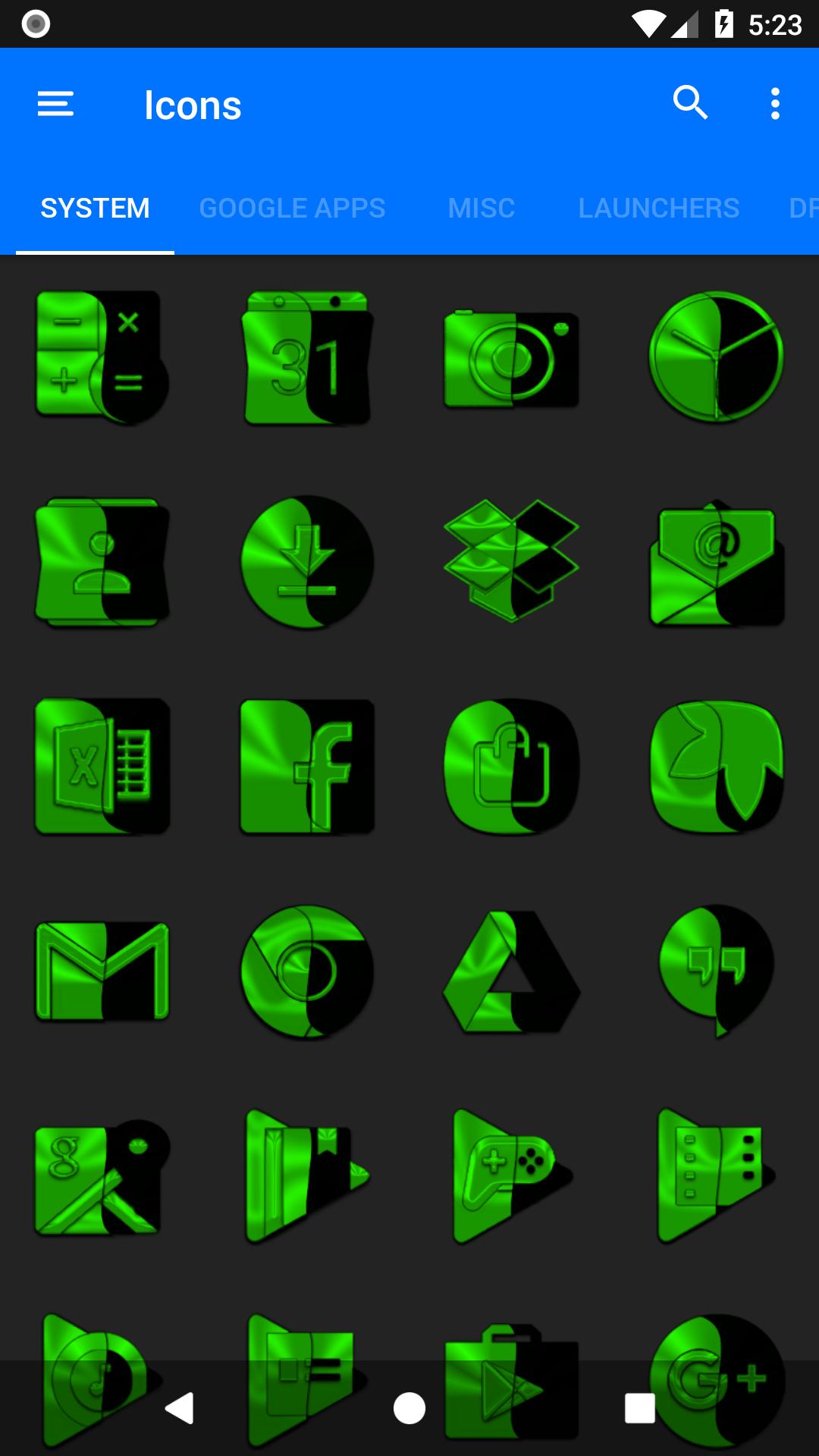Tap the Gmail icon
The height and width of the screenshot is (1456, 819).
(102, 971)
